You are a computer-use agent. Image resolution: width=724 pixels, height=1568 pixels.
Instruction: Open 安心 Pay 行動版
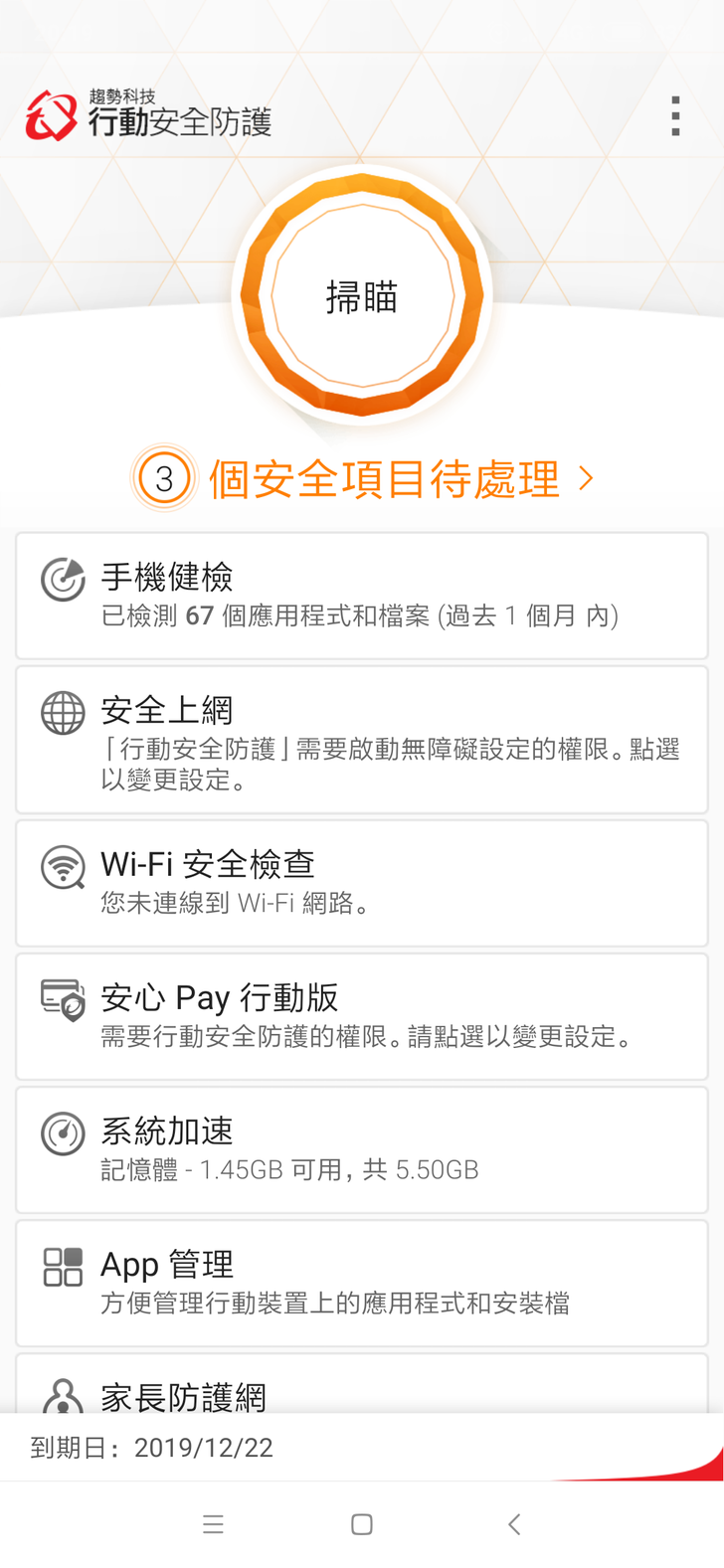362,1015
